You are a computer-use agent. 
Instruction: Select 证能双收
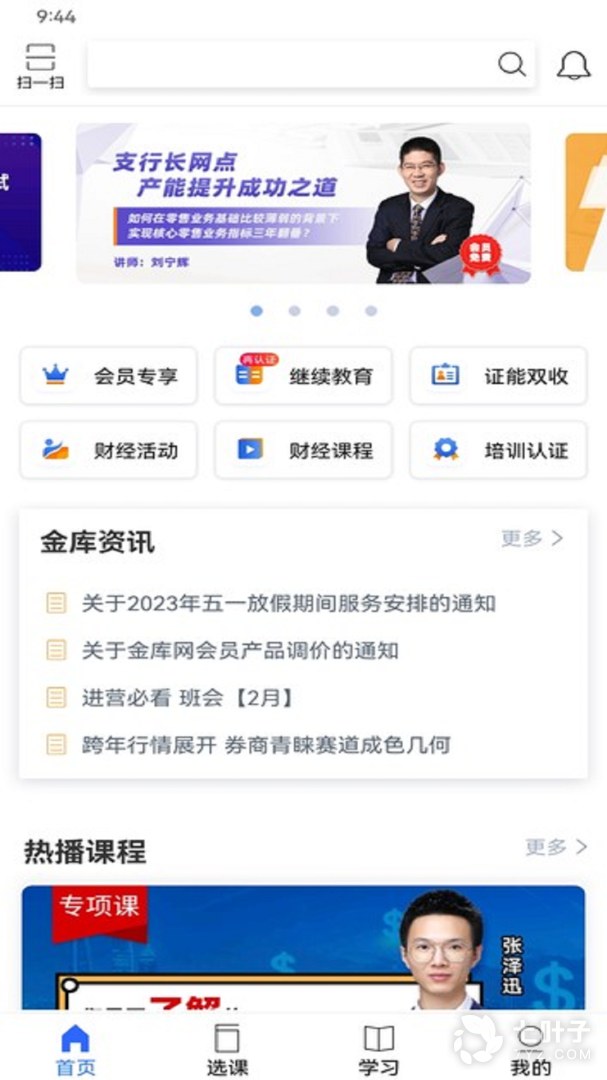498,376
